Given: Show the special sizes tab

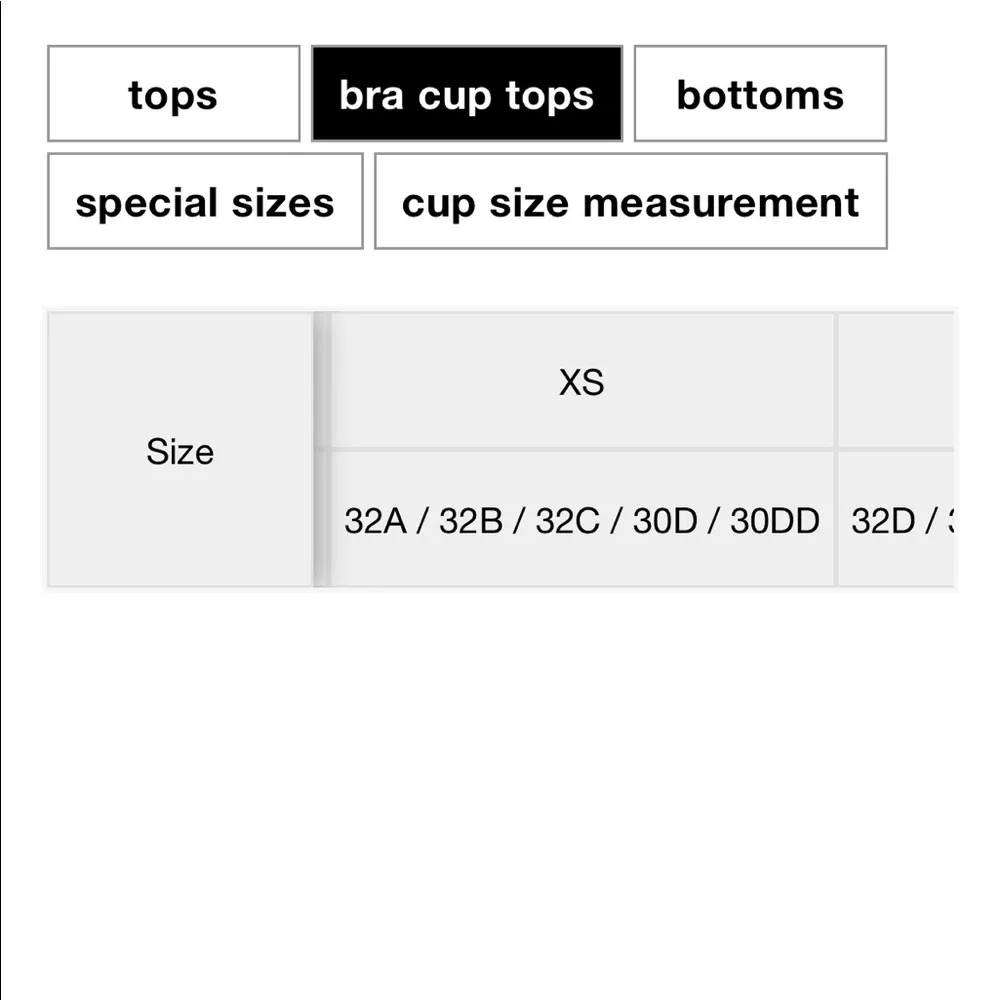Looking at the screenshot, I should 205,201.
